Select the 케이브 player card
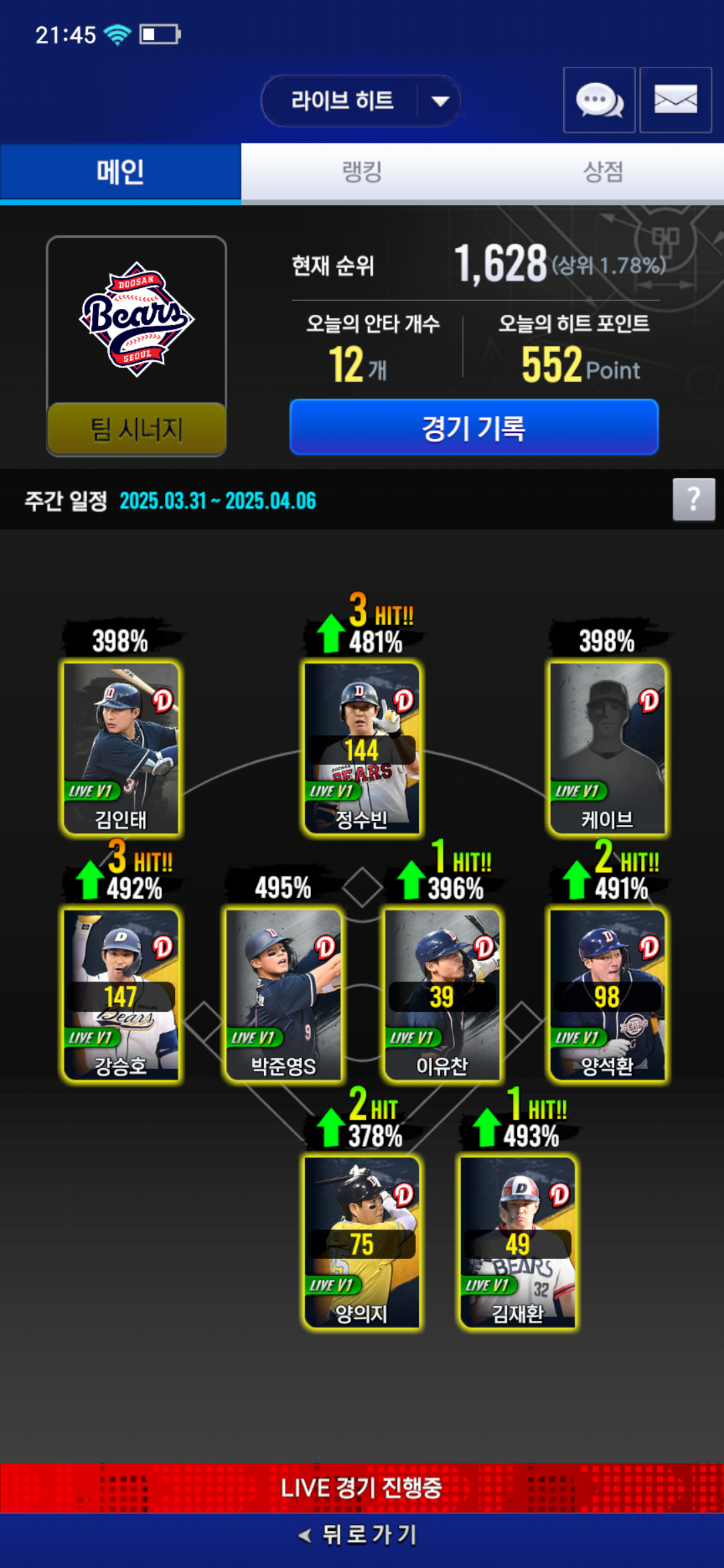Image resolution: width=724 pixels, height=1568 pixels. (607, 747)
